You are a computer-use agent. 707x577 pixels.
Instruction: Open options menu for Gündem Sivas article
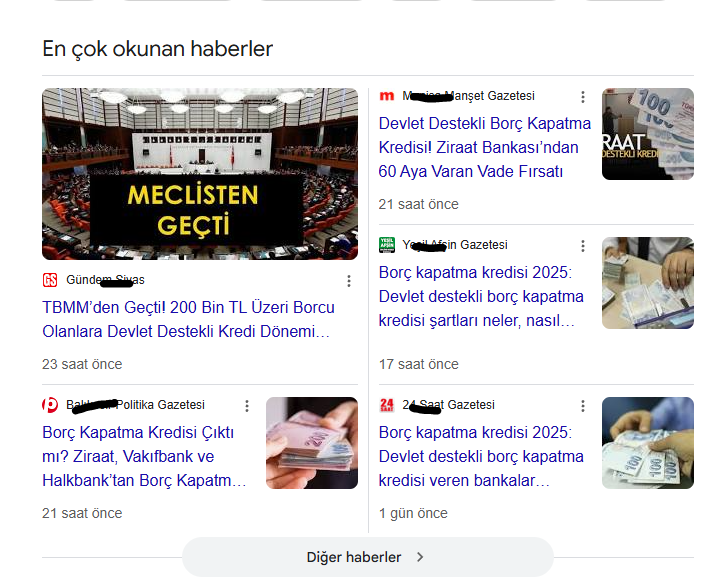tap(349, 281)
